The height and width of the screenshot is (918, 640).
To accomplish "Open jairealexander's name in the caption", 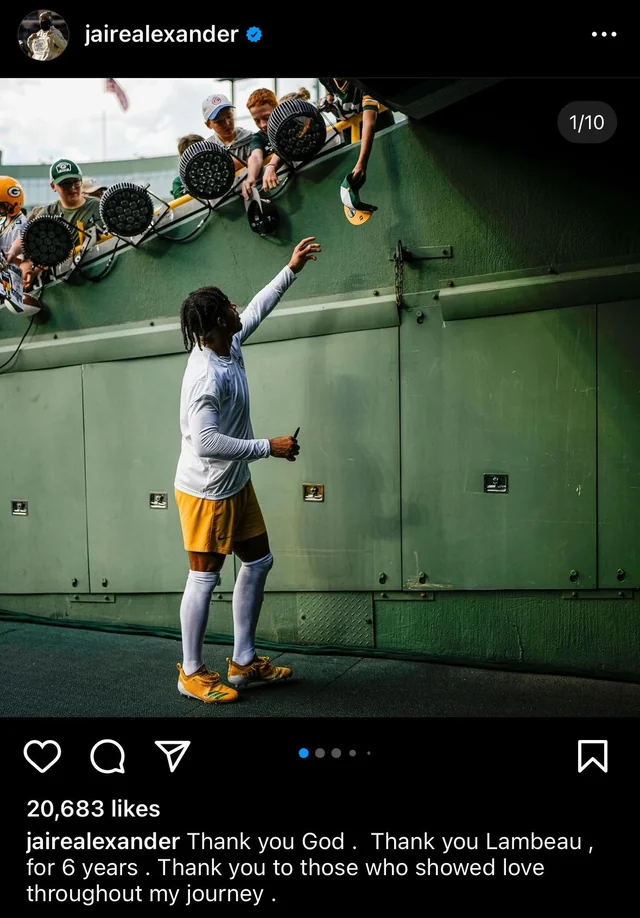I will click(x=103, y=842).
